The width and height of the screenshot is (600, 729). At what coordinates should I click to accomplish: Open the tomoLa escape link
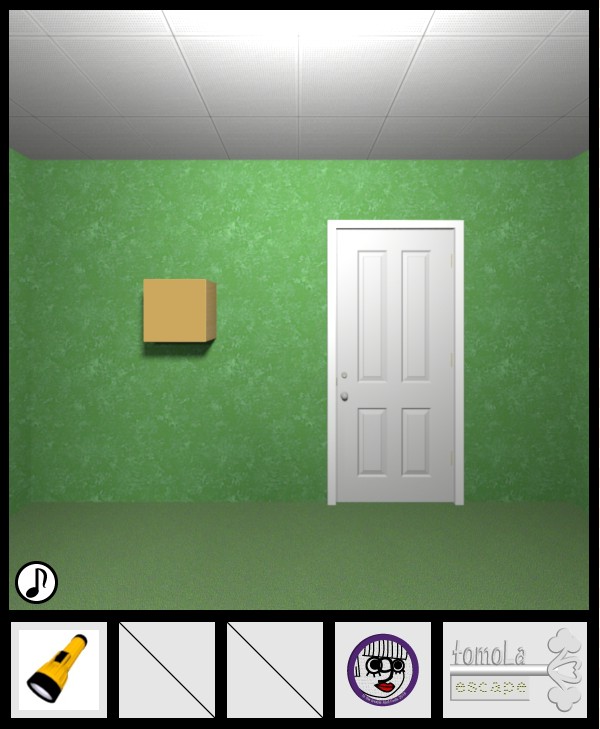pos(514,669)
